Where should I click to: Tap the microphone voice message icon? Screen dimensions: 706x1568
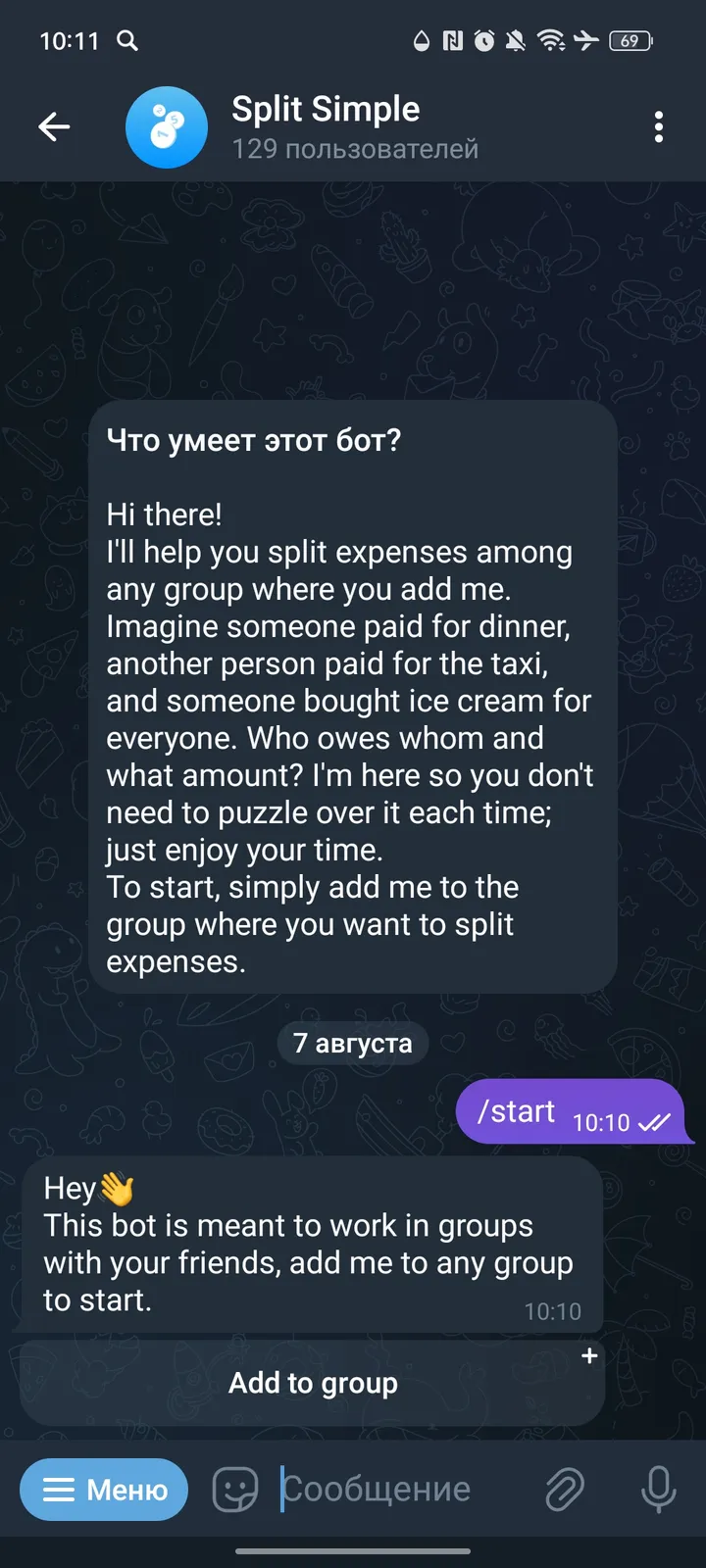point(658,1490)
